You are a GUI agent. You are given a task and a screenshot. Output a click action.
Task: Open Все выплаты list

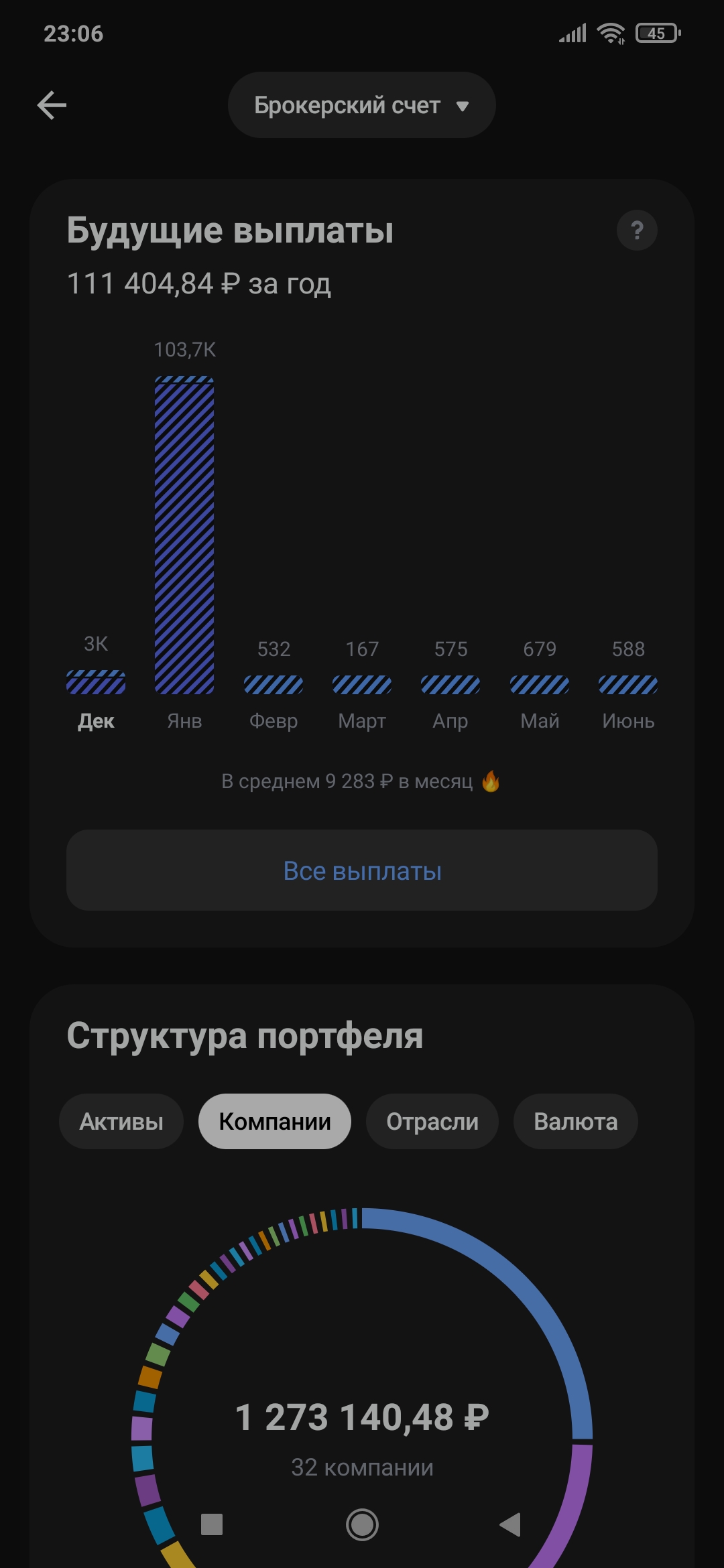pos(362,870)
